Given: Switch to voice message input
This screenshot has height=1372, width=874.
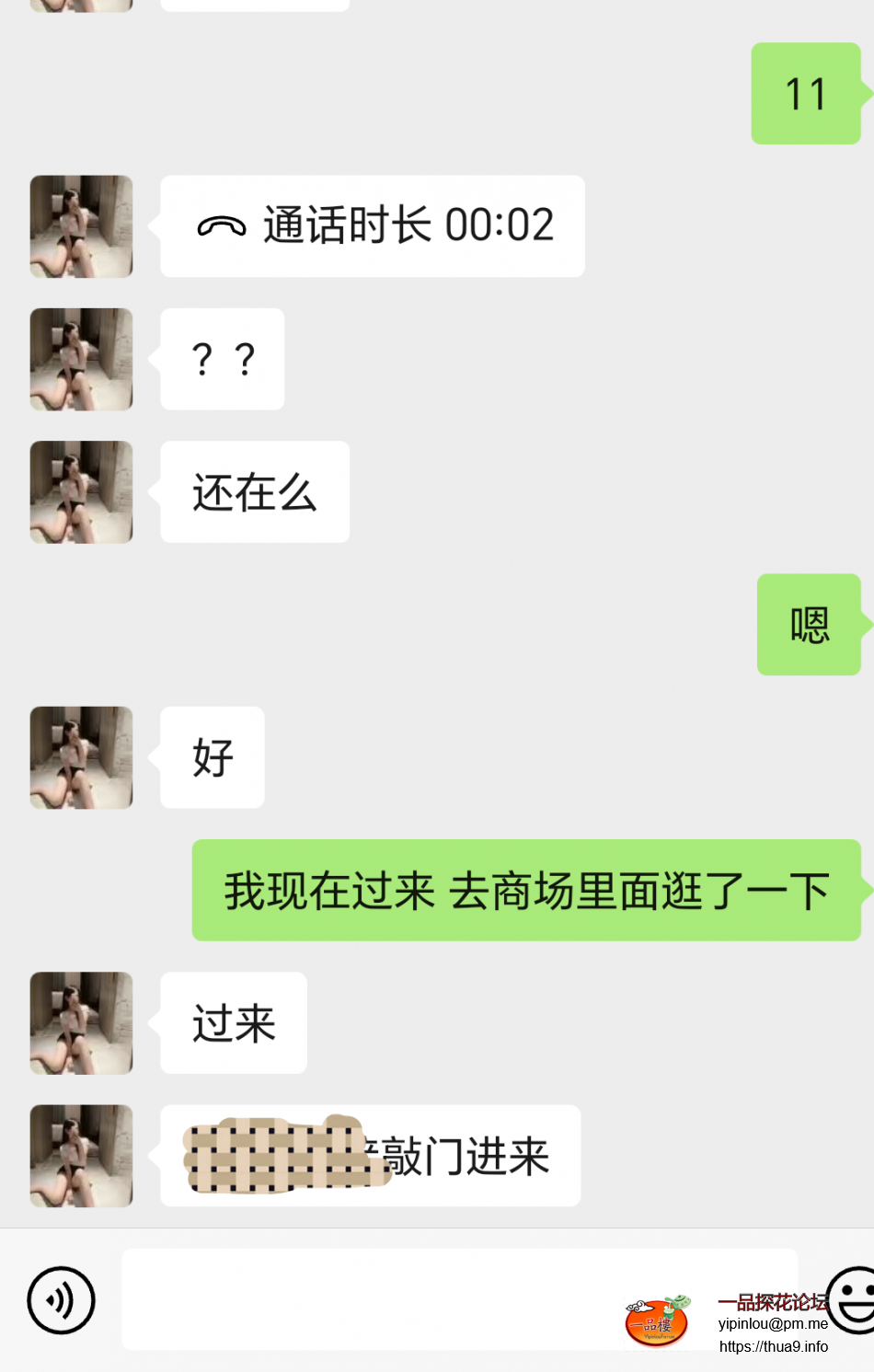Looking at the screenshot, I should [61, 1299].
